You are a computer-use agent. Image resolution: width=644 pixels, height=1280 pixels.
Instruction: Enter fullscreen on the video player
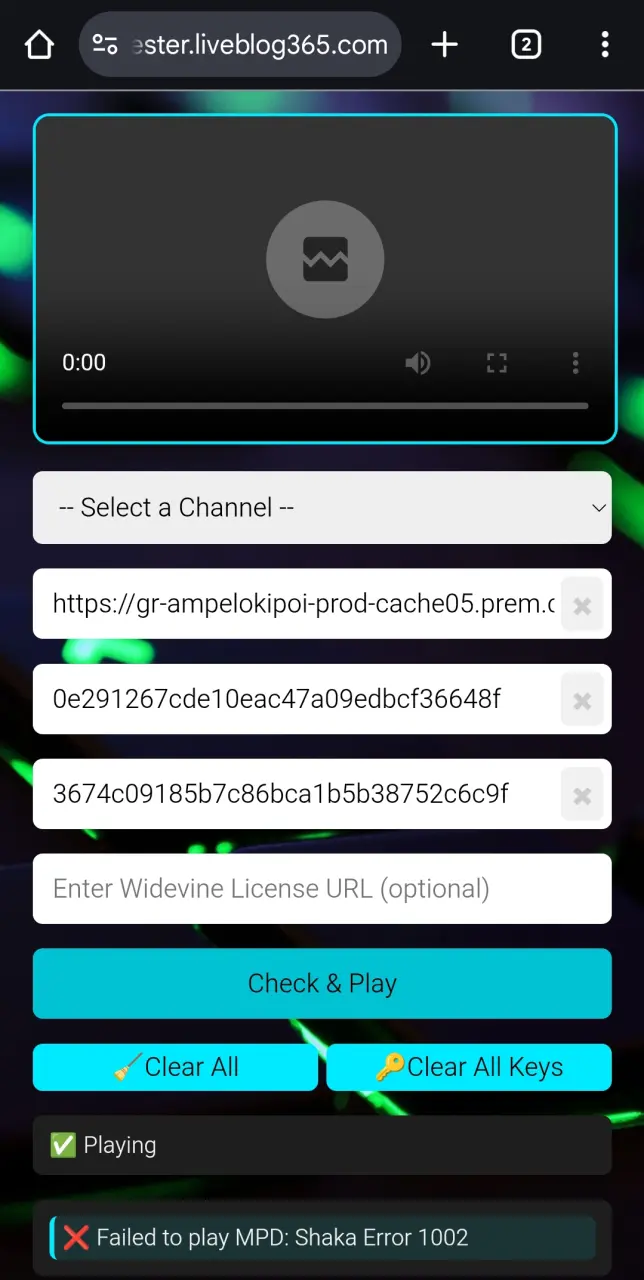coord(497,363)
